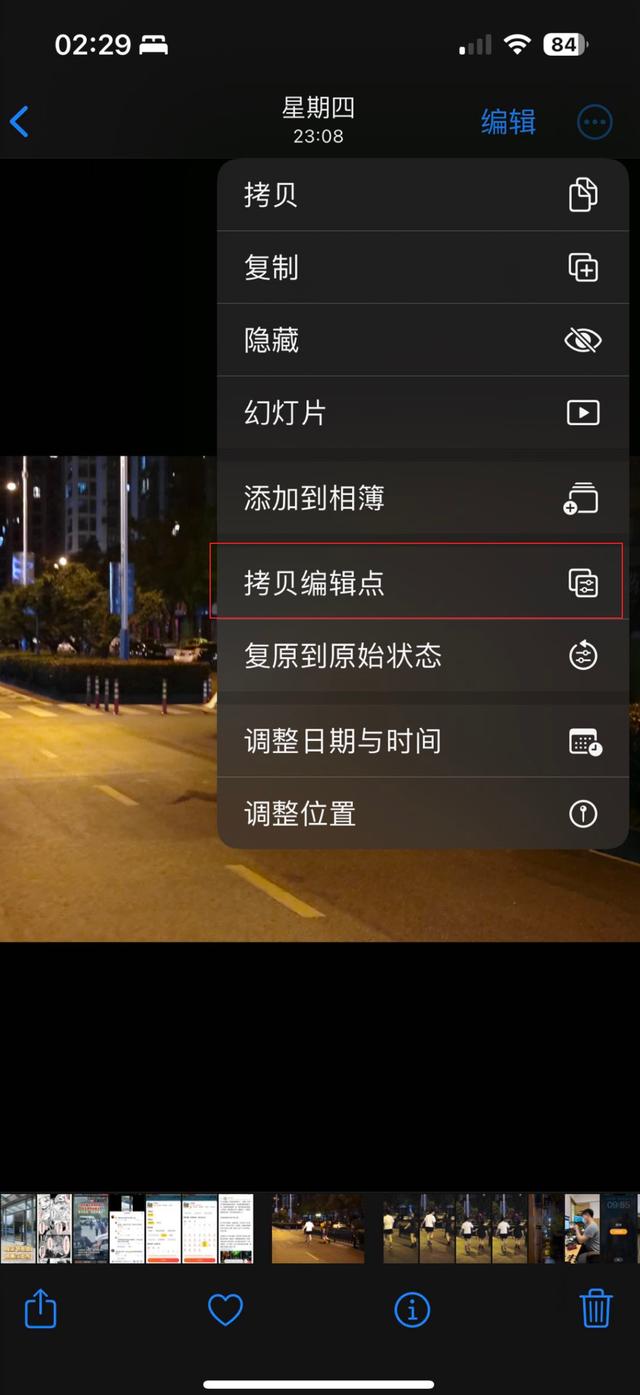Choose 复制 to duplicate the photo
The image size is (640, 1395).
(x=423, y=268)
